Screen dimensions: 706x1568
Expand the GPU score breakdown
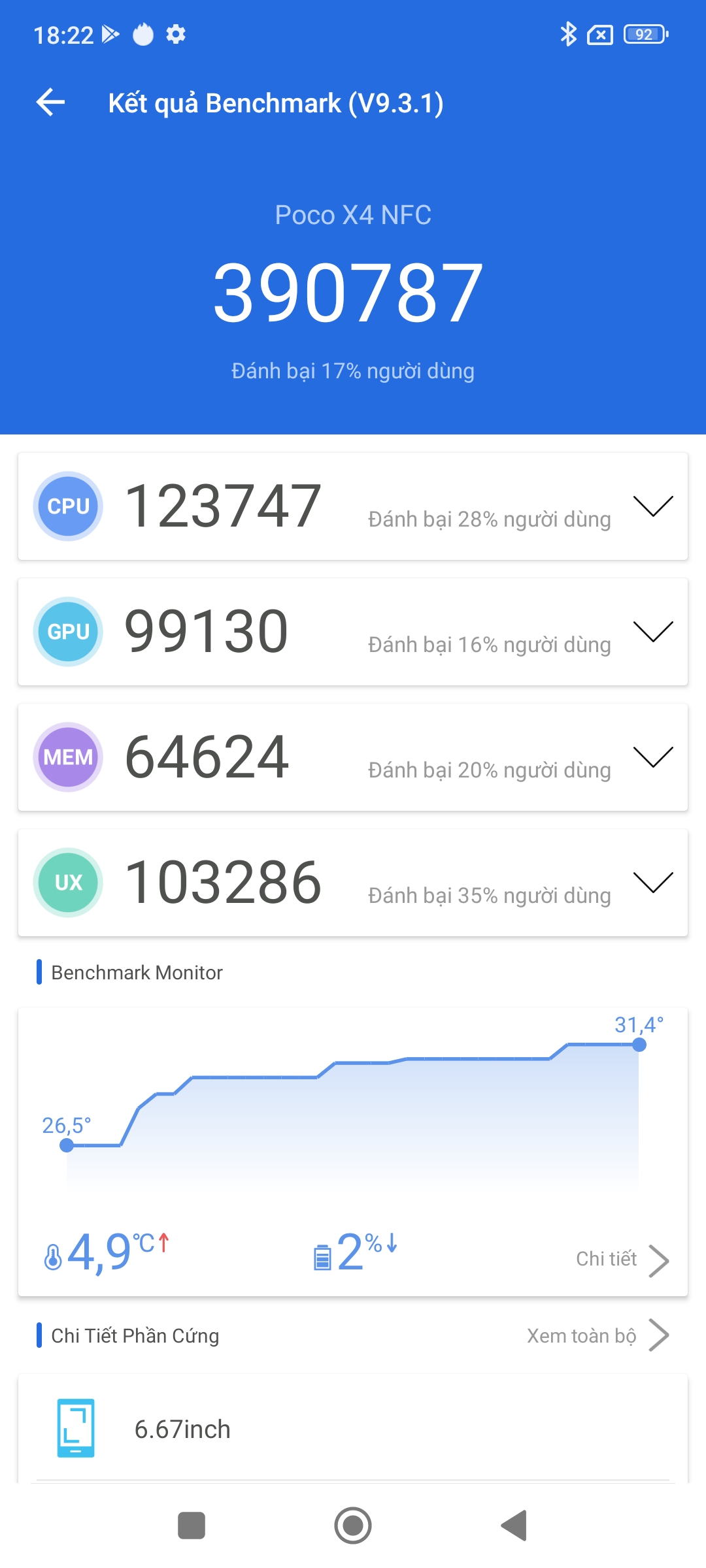pos(653,632)
